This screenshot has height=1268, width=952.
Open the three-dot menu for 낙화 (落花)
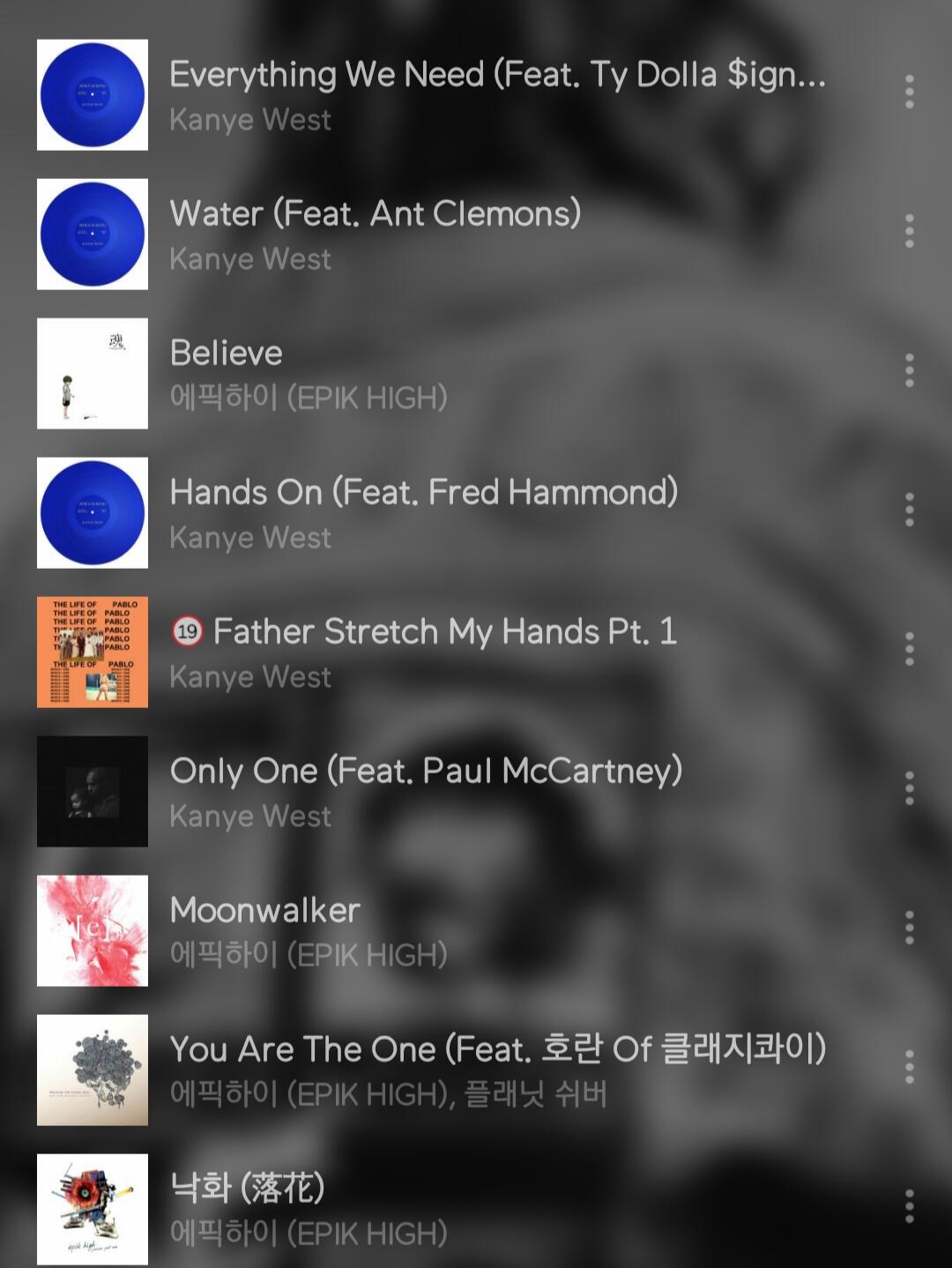point(909,1207)
